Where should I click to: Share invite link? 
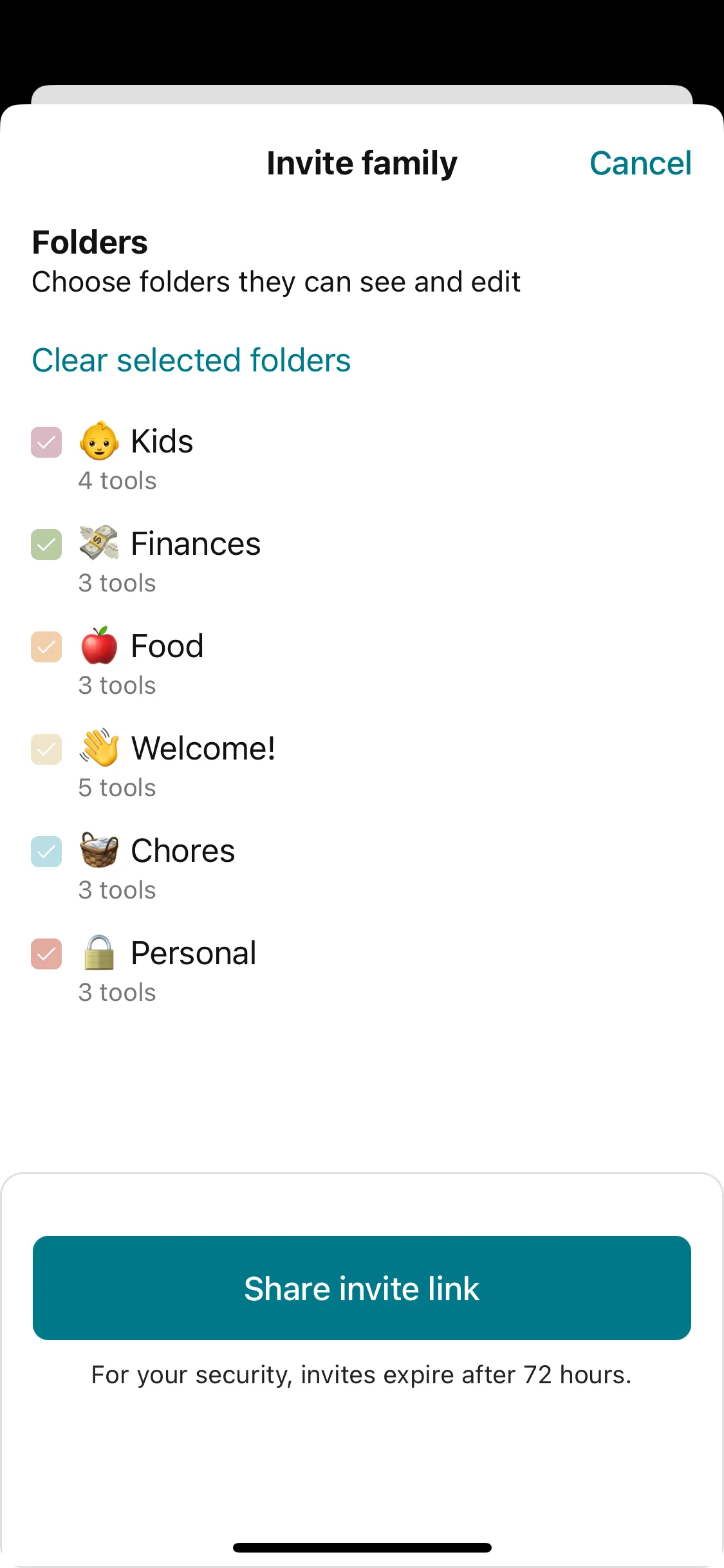point(362,1288)
